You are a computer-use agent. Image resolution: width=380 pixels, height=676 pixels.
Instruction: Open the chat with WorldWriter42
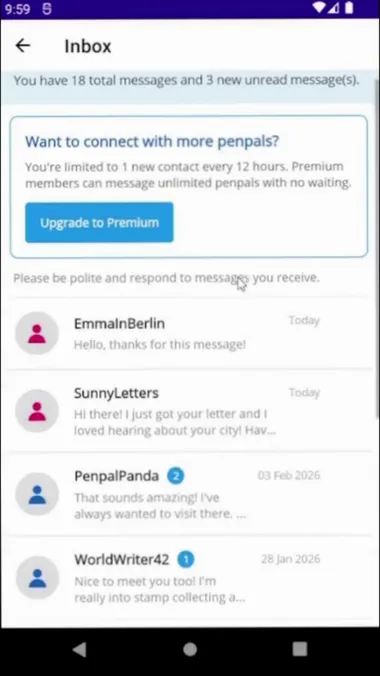click(189, 578)
